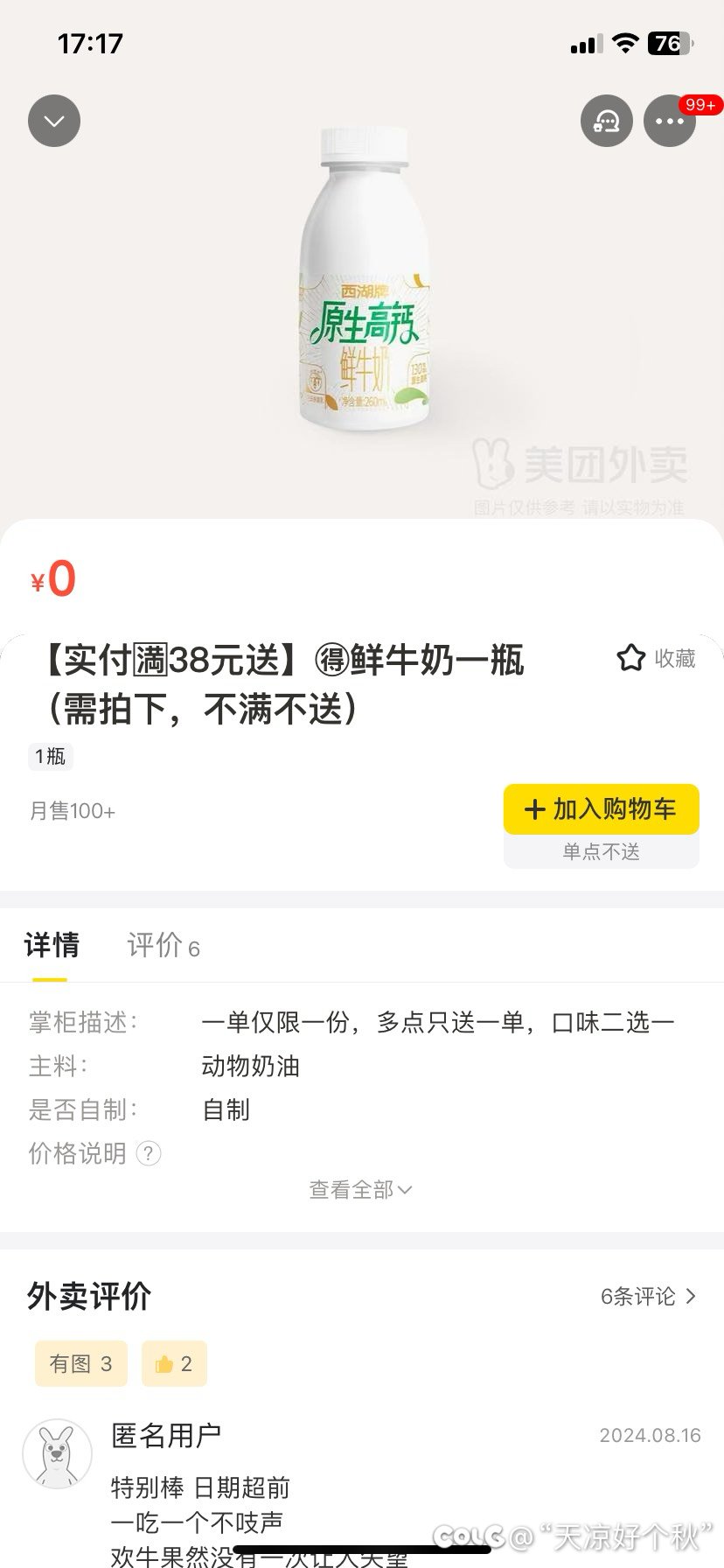
Task: View all reviews via 6条评论
Action: pyautogui.click(x=649, y=1296)
